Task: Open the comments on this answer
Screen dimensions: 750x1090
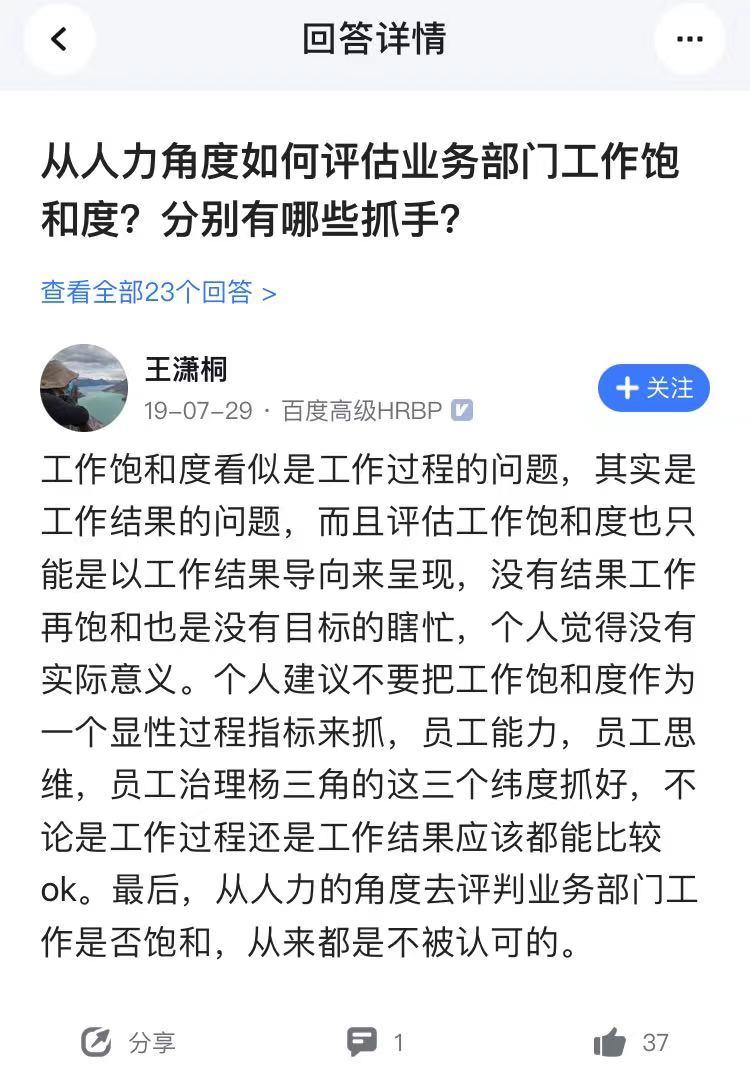Action: 375,1042
